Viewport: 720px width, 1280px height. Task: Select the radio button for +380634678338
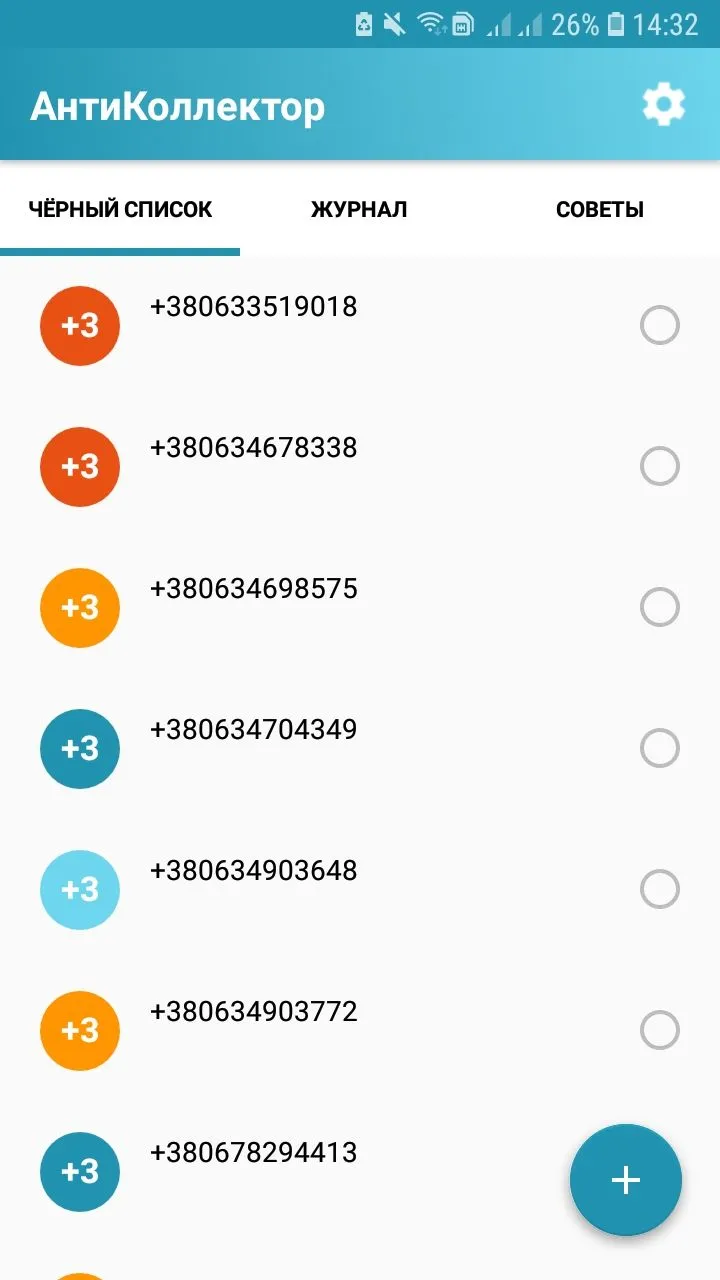point(660,467)
